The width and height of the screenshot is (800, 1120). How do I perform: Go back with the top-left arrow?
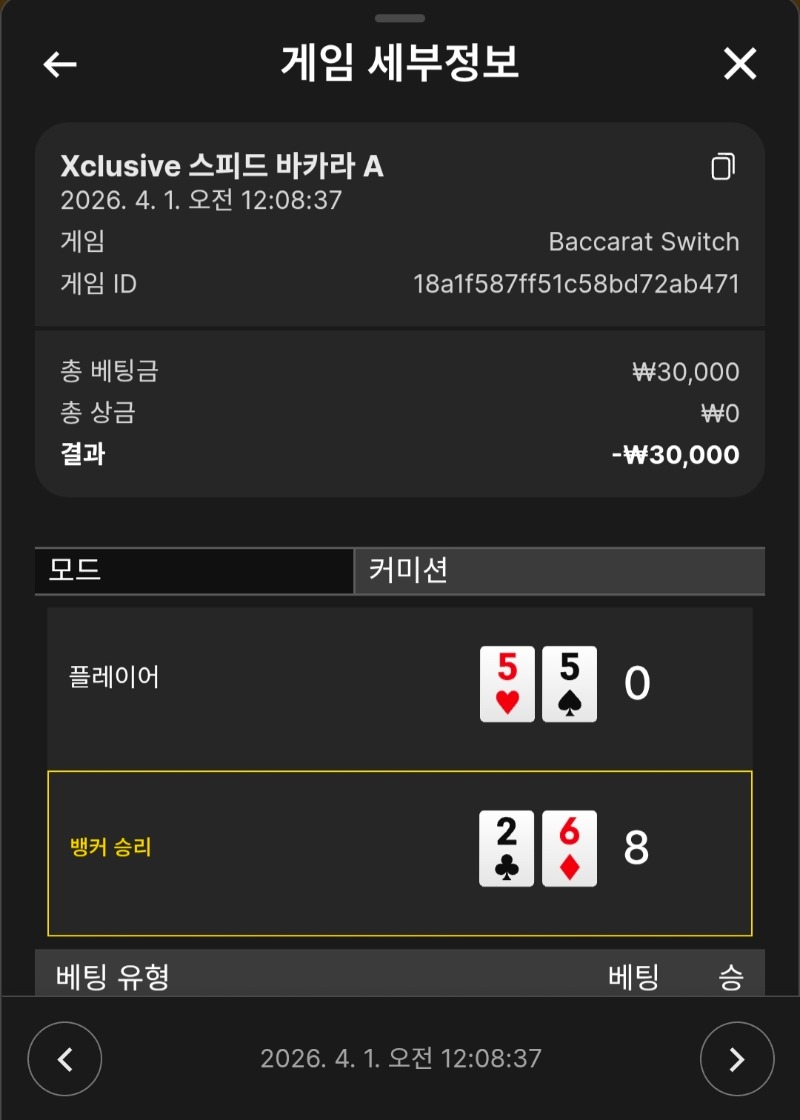pyautogui.click(x=60, y=64)
